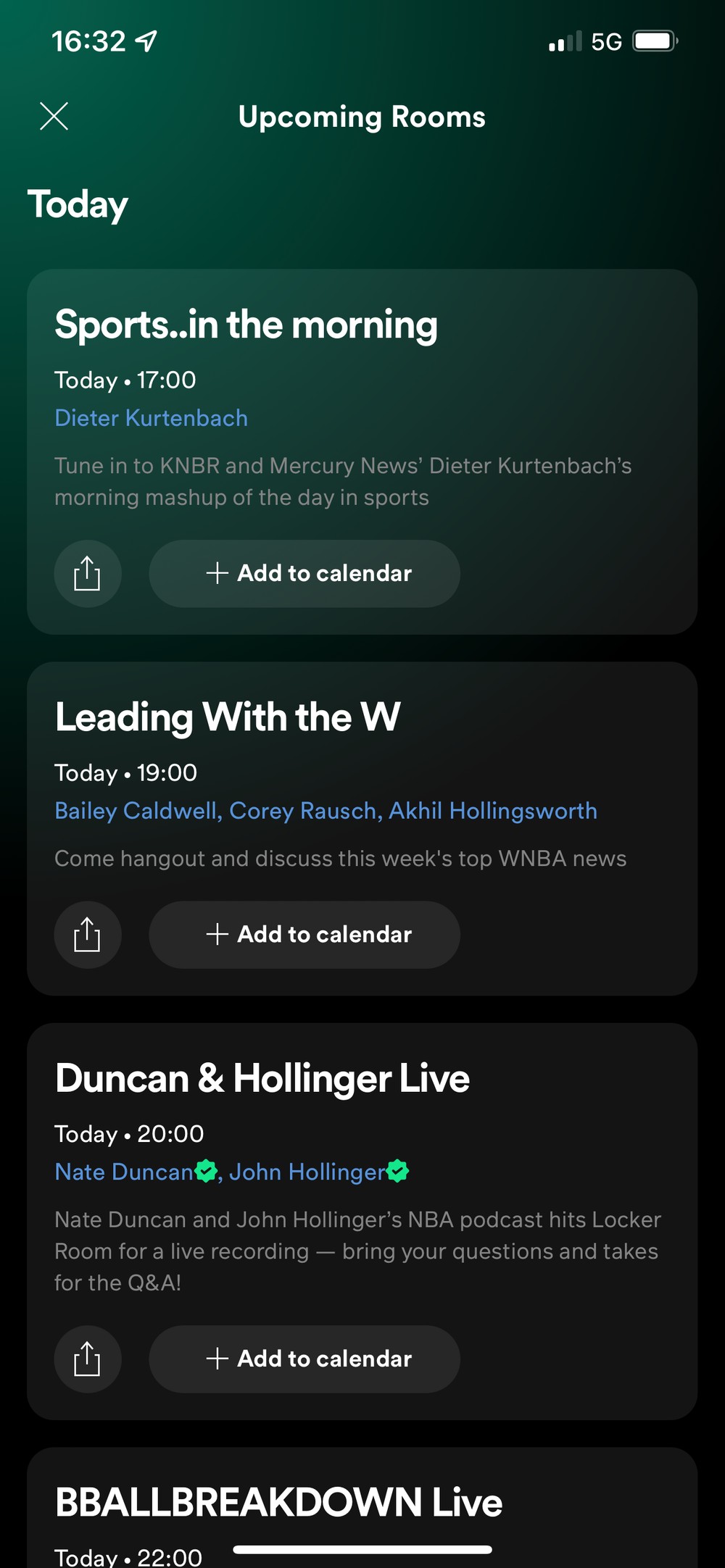The width and height of the screenshot is (725, 1568).
Task: View Akhil Hollingsworth's profile
Action: pyautogui.click(x=493, y=811)
